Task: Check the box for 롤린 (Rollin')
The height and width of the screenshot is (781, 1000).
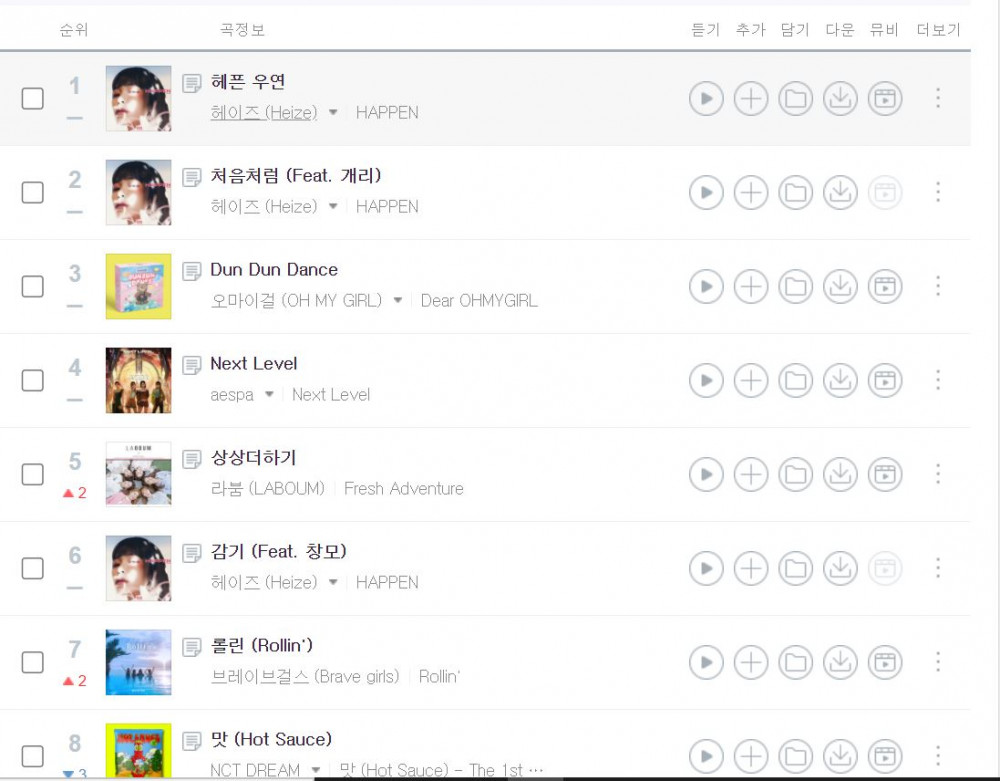Action: (33, 662)
